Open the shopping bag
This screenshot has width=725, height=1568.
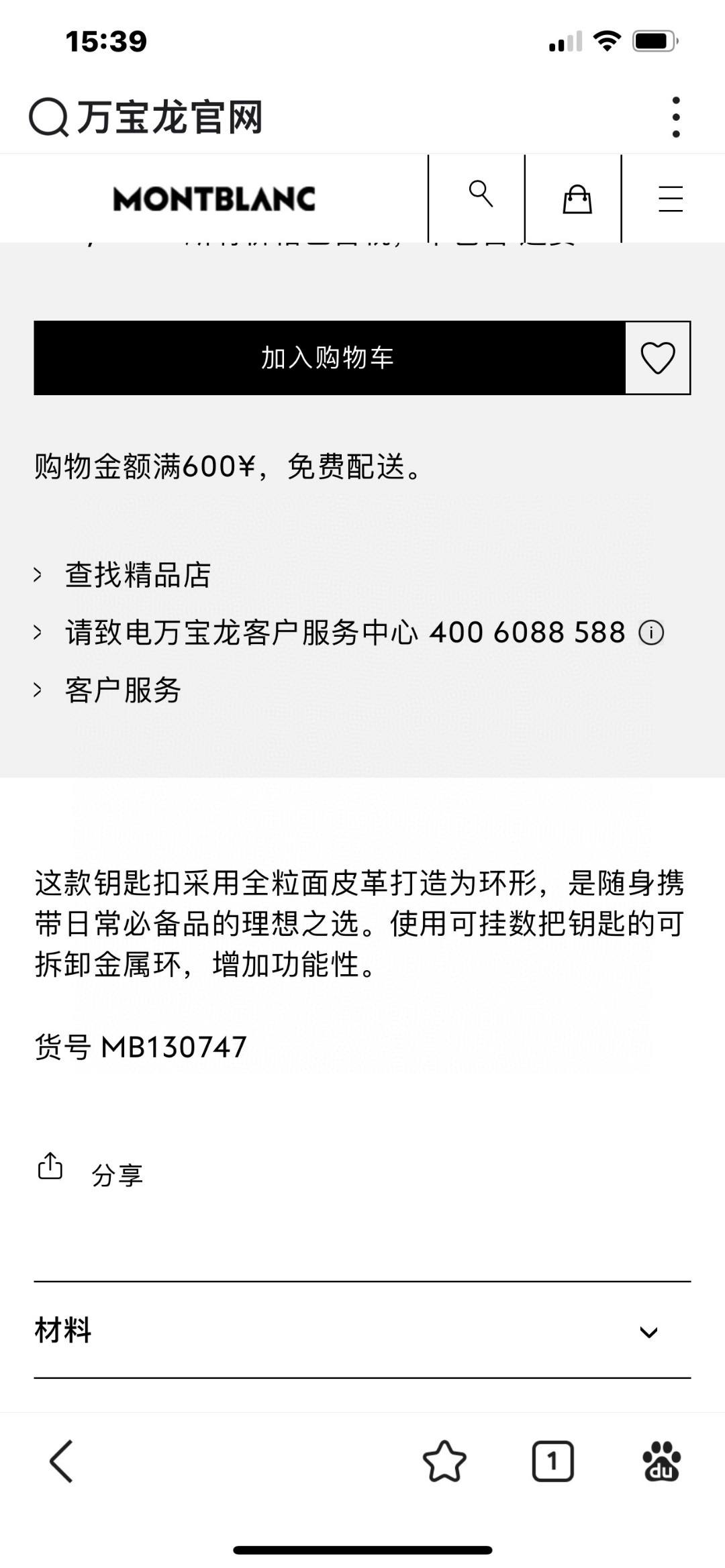577,199
